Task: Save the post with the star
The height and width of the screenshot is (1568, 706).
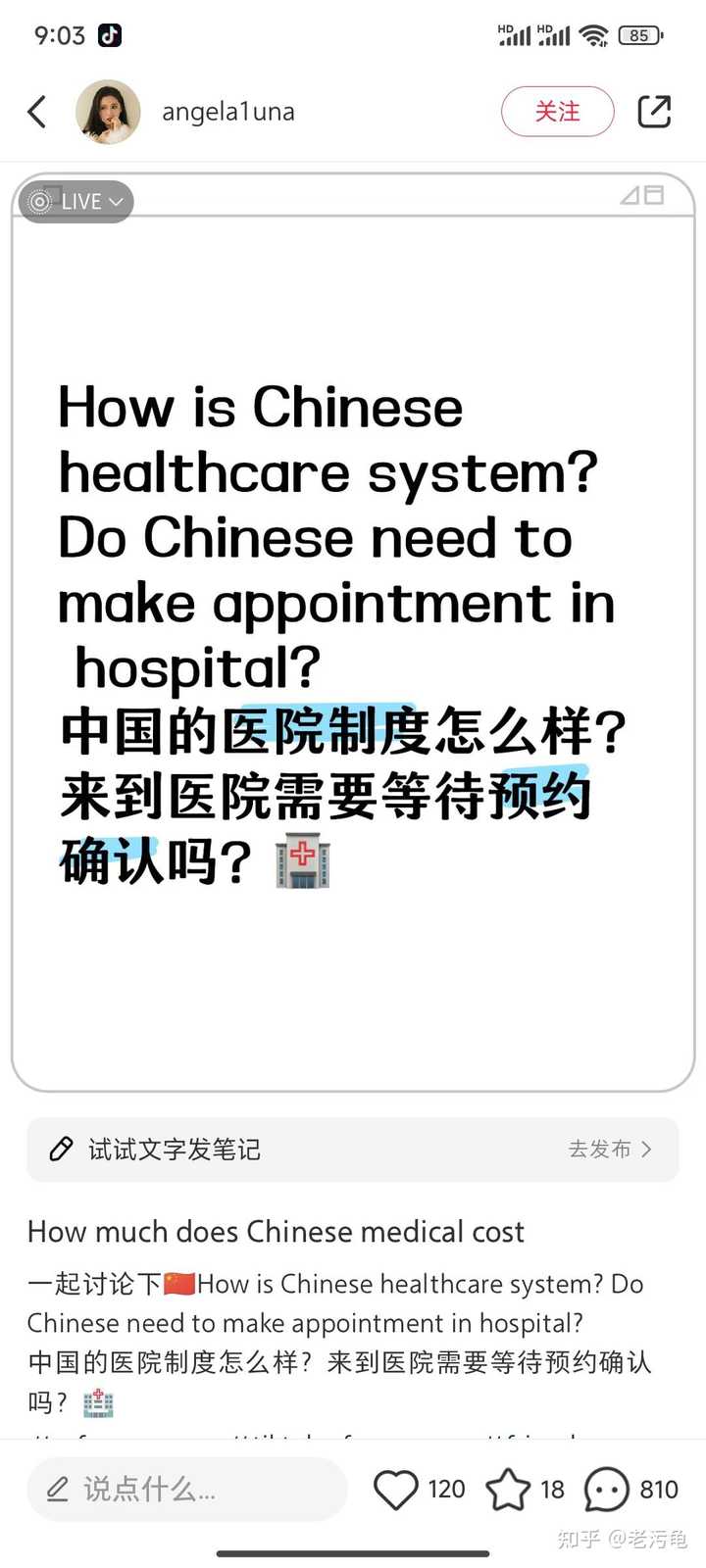Action: [508, 1490]
